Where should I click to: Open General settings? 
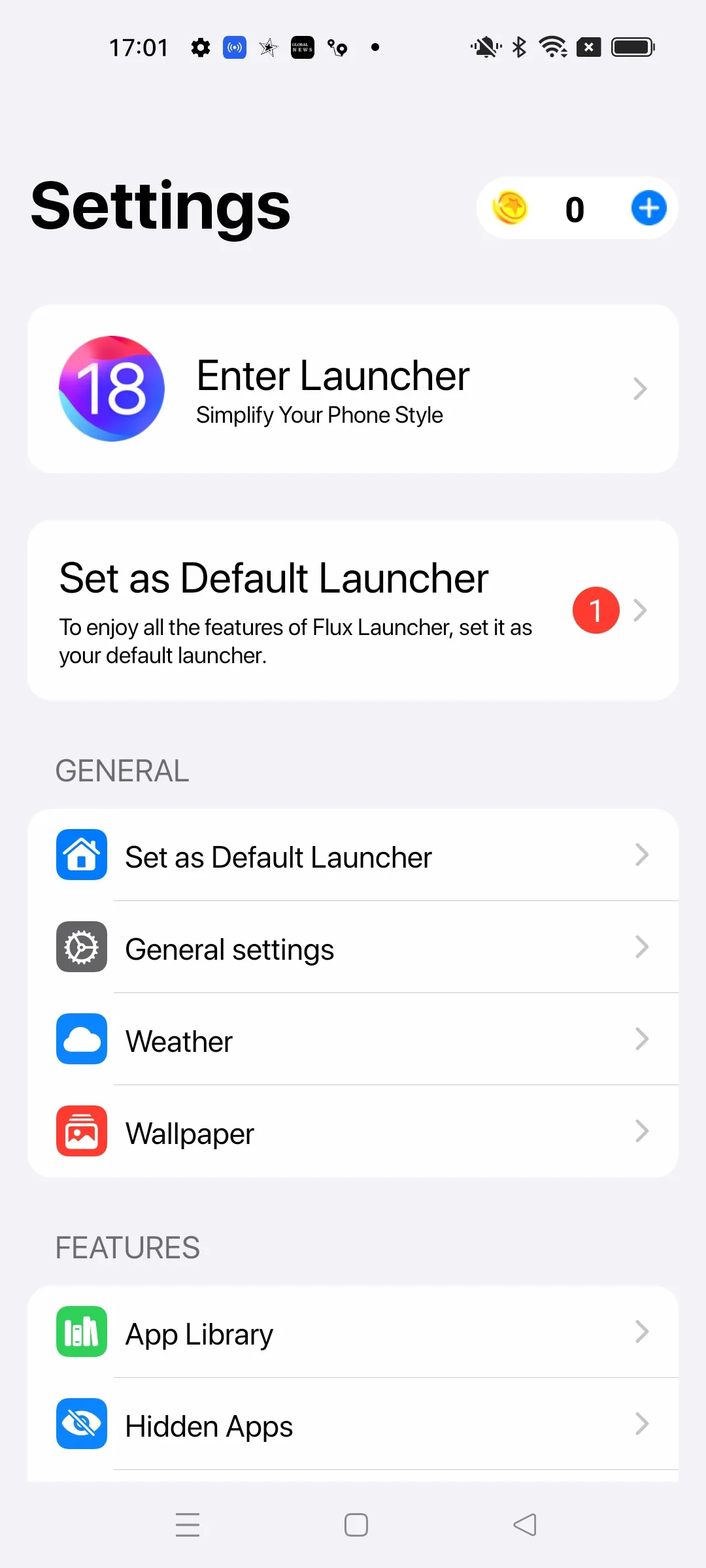(353, 948)
